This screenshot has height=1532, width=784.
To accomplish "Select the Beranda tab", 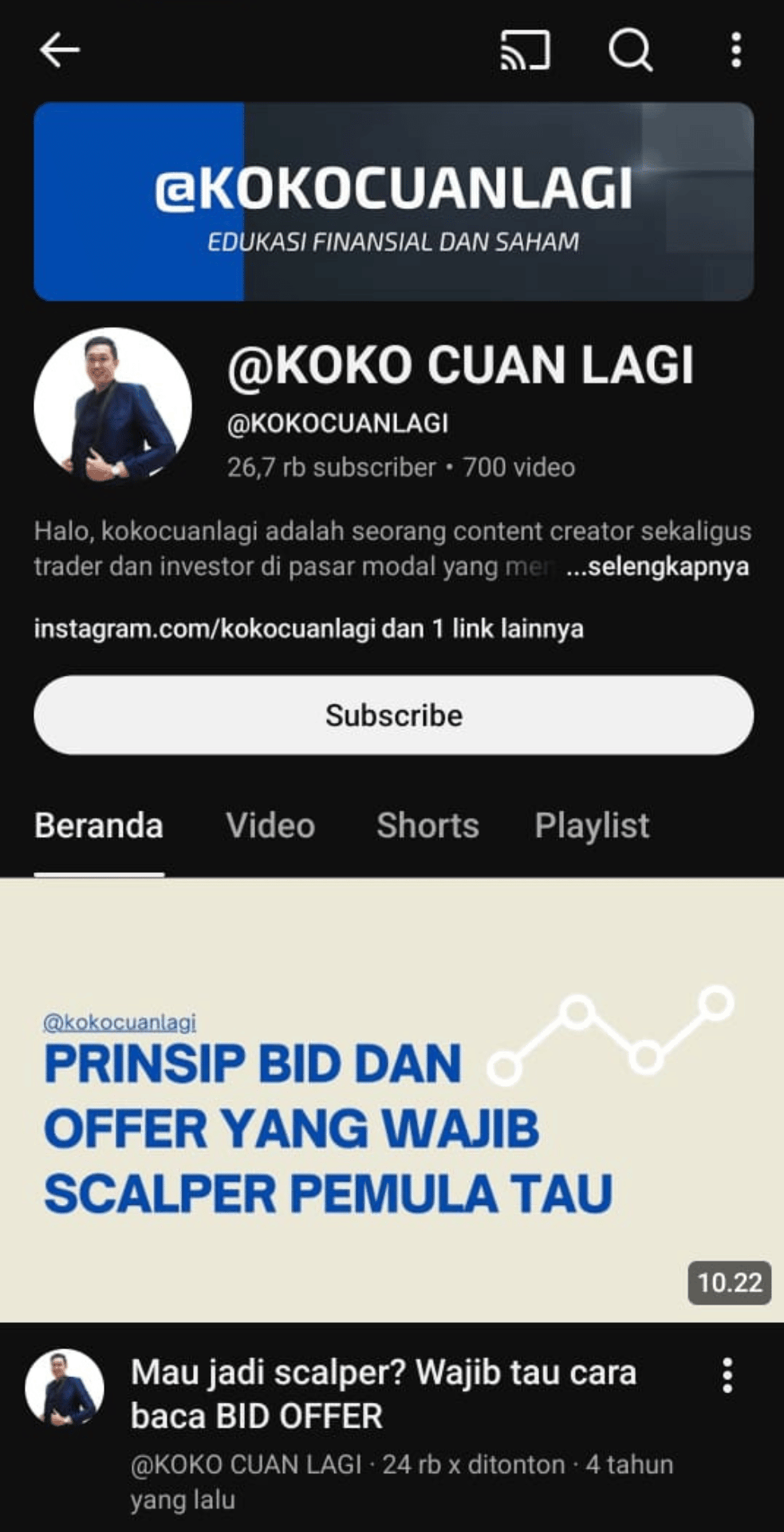I will pyautogui.click(x=99, y=825).
